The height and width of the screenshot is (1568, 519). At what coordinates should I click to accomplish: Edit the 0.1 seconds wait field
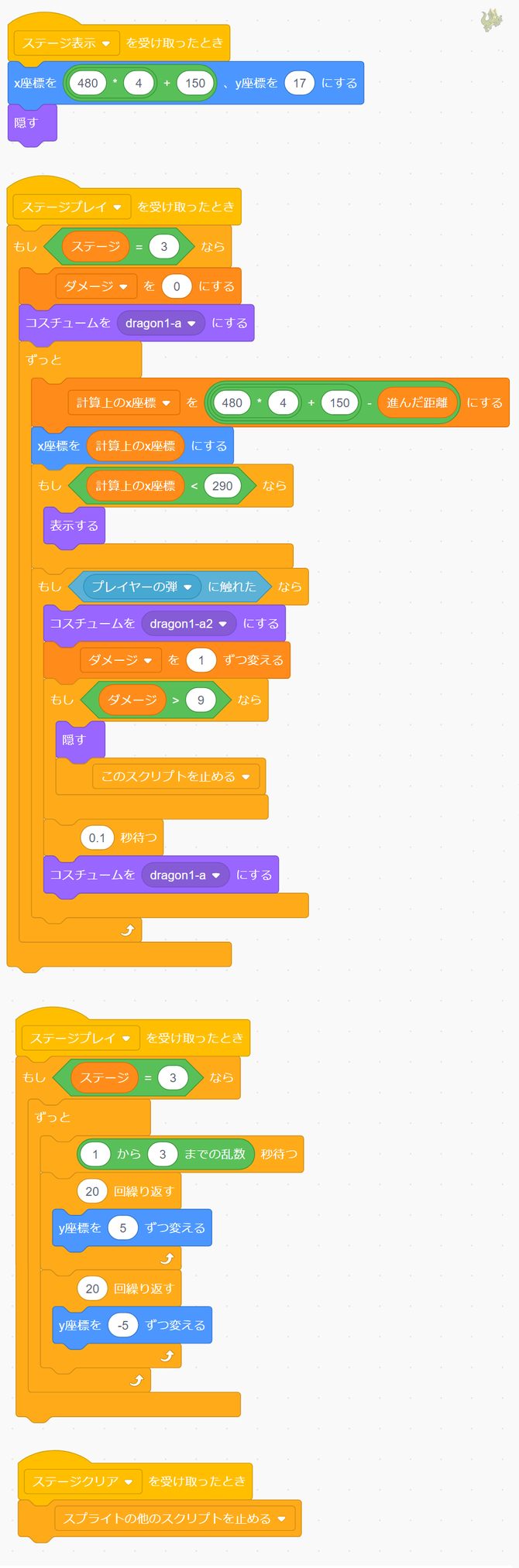pos(97,837)
